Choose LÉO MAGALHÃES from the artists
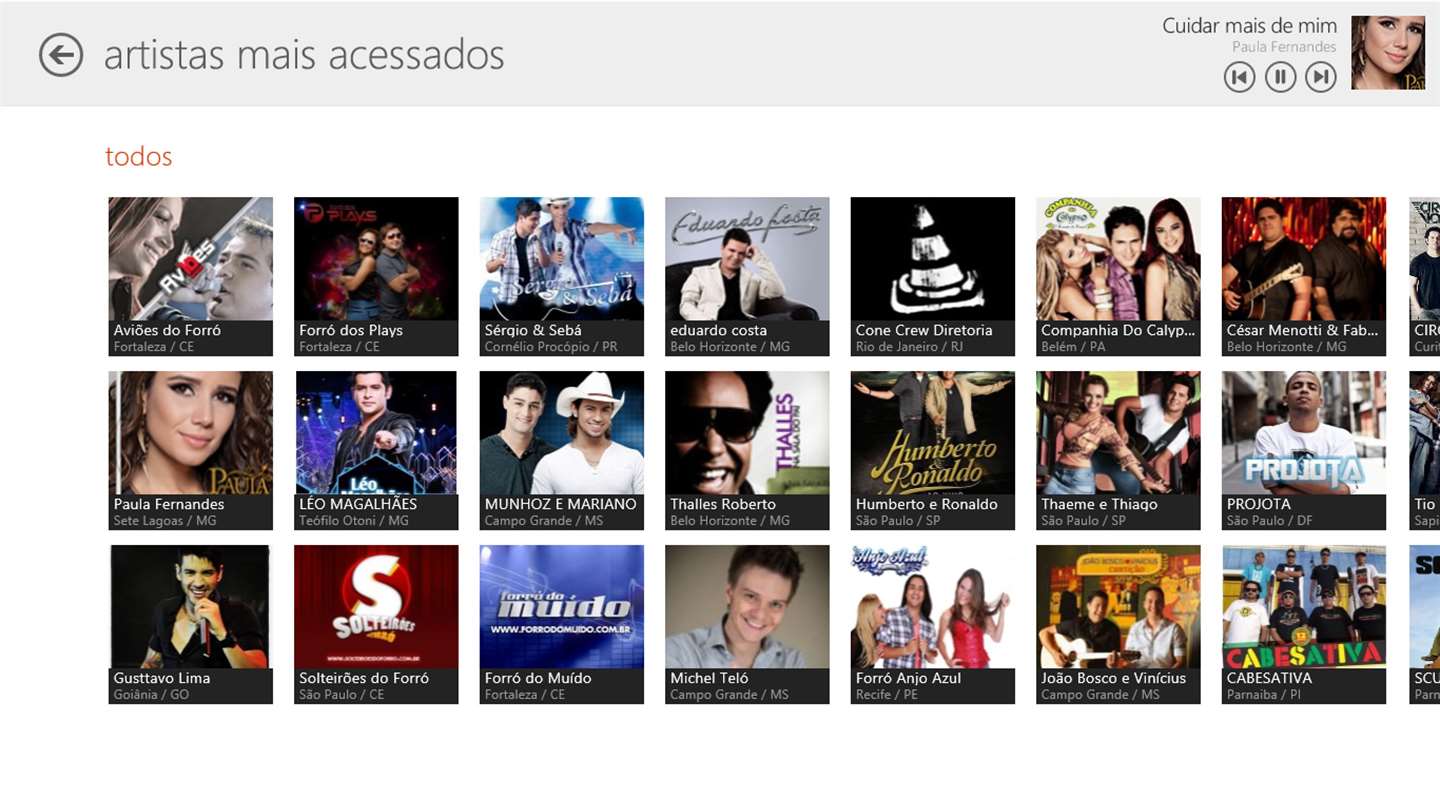Image resolution: width=1440 pixels, height=810 pixels. [x=376, y=450]
